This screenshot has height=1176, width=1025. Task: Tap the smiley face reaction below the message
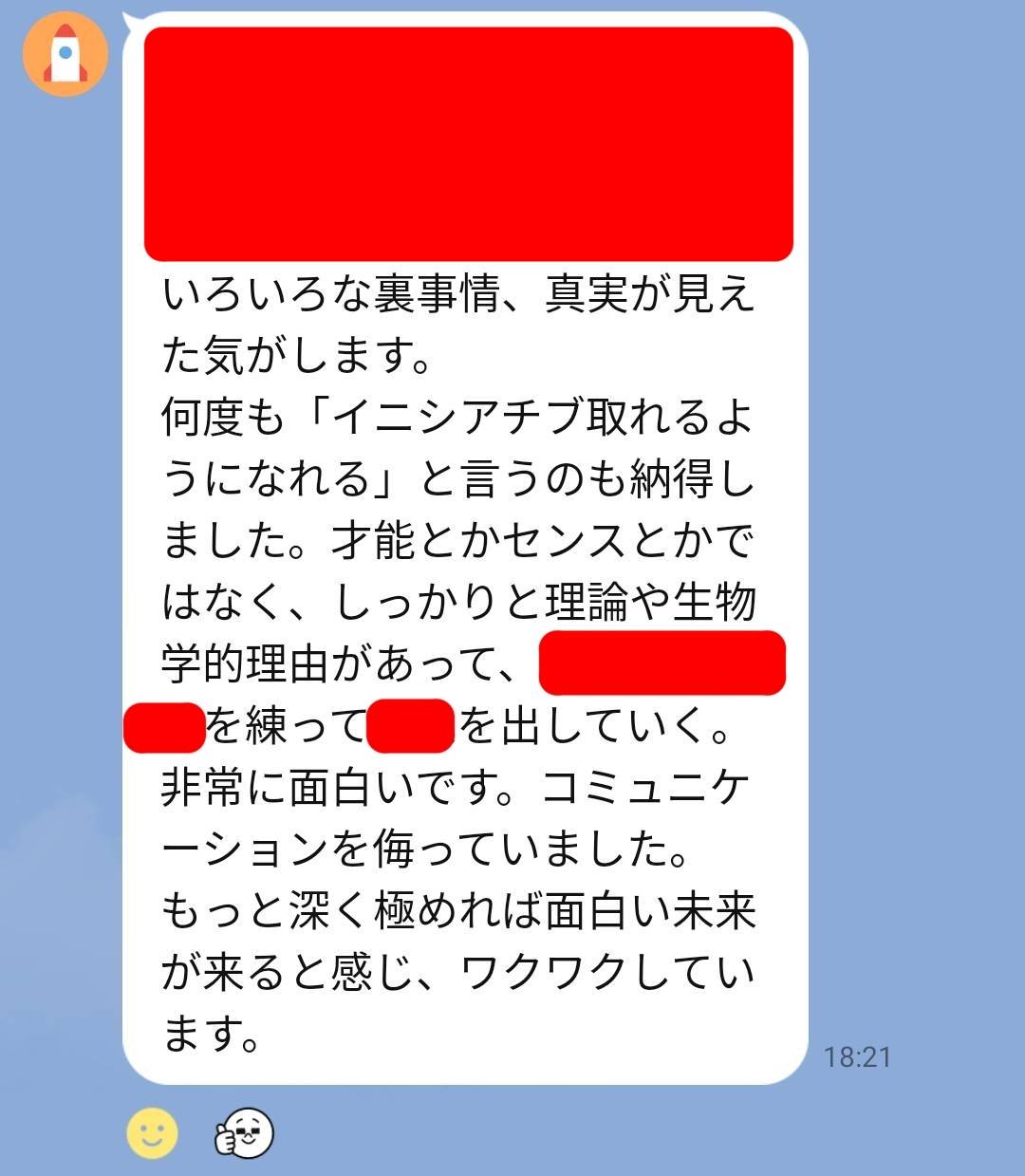click(152, 1131)
